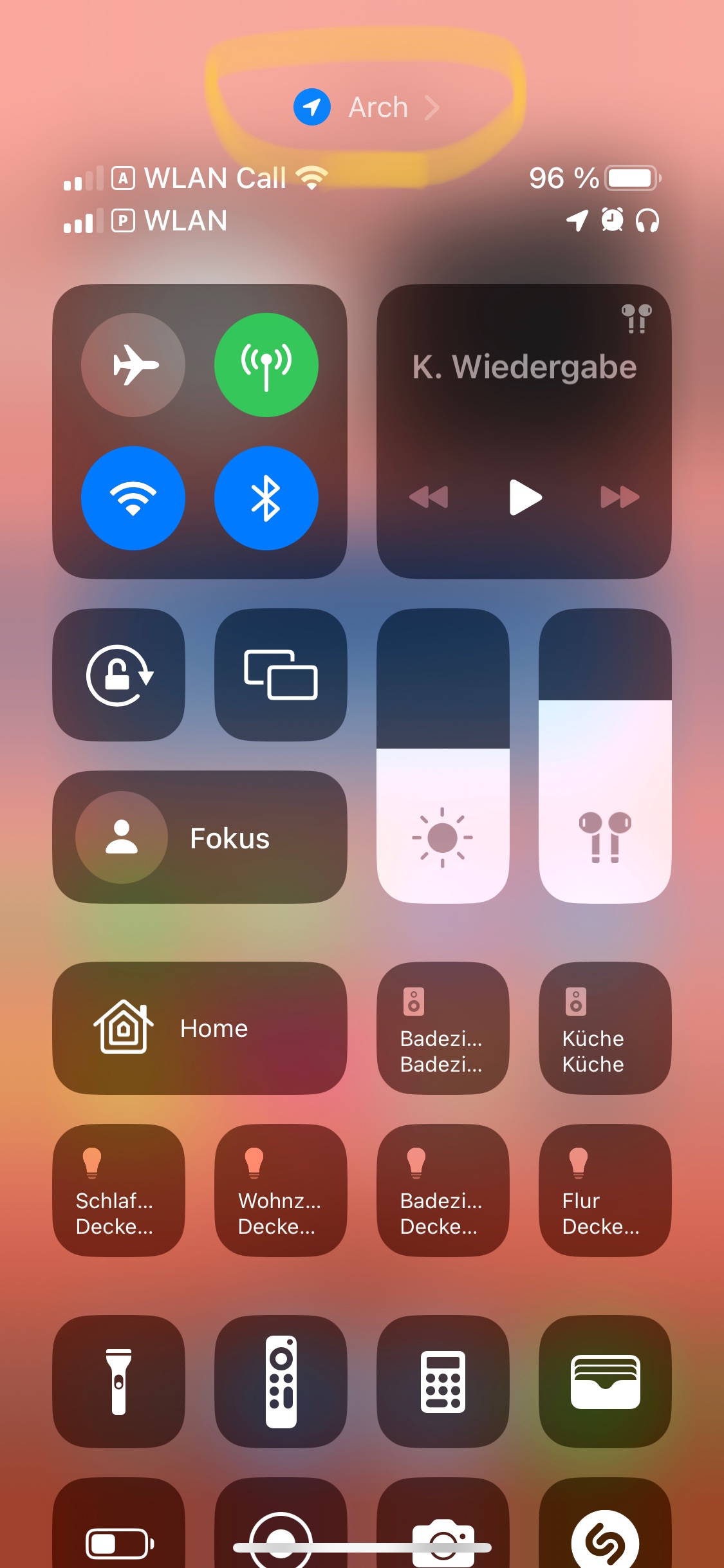Toggle the portrait orientation lock
Viewport: 724px width, 1568px height.
(x=119, y=675)
